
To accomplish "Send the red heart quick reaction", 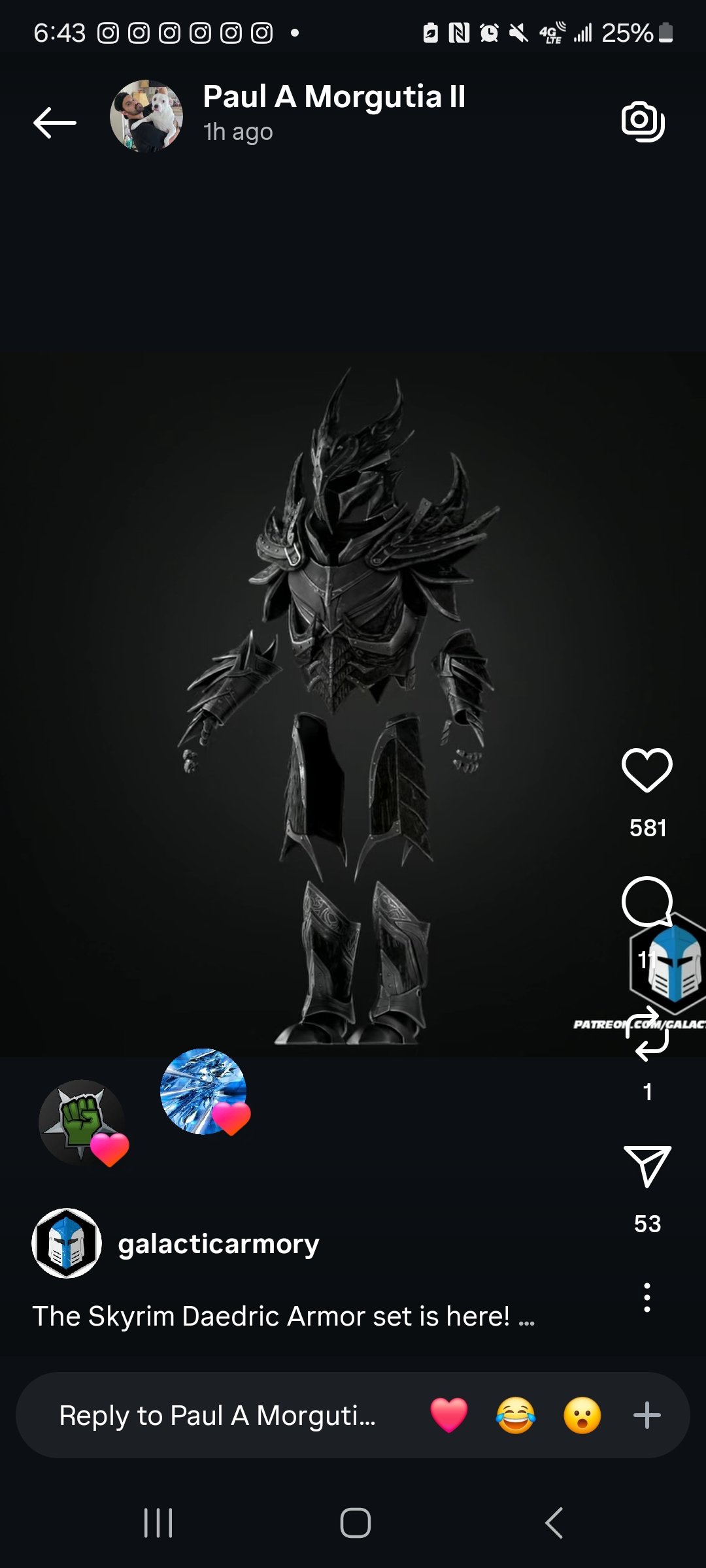I will [x=449, y=1415].
